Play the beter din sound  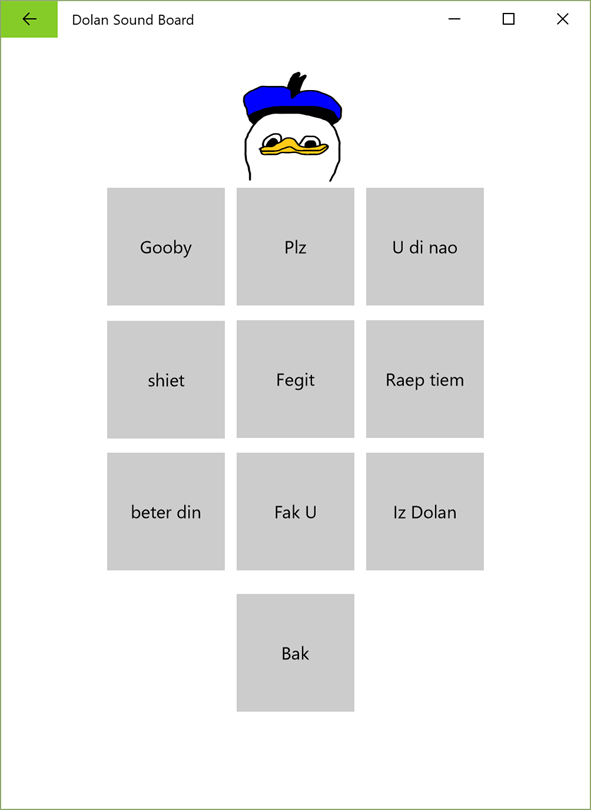[166, 511]
